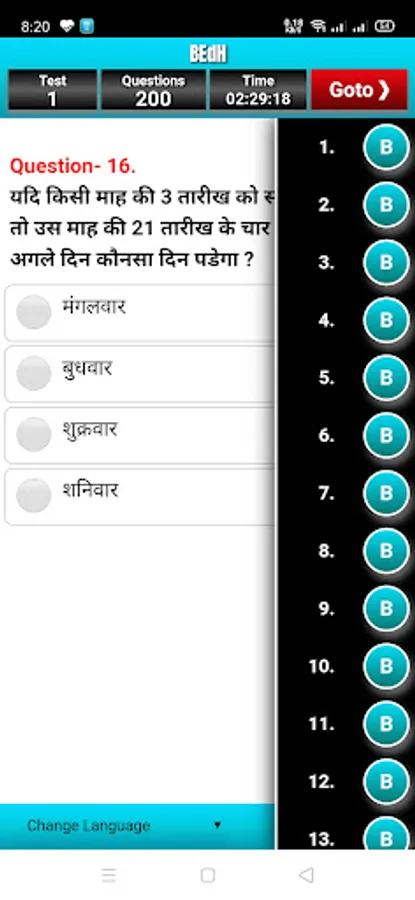
Task: Open question 12 from the list
Action: [386, 782]
